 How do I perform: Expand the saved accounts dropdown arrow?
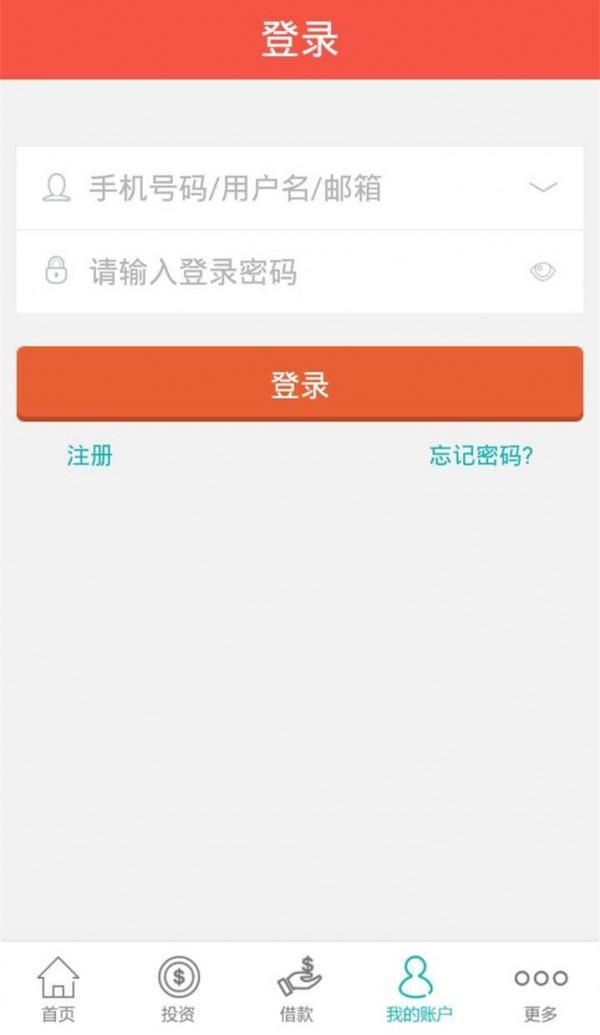(543, 188)
